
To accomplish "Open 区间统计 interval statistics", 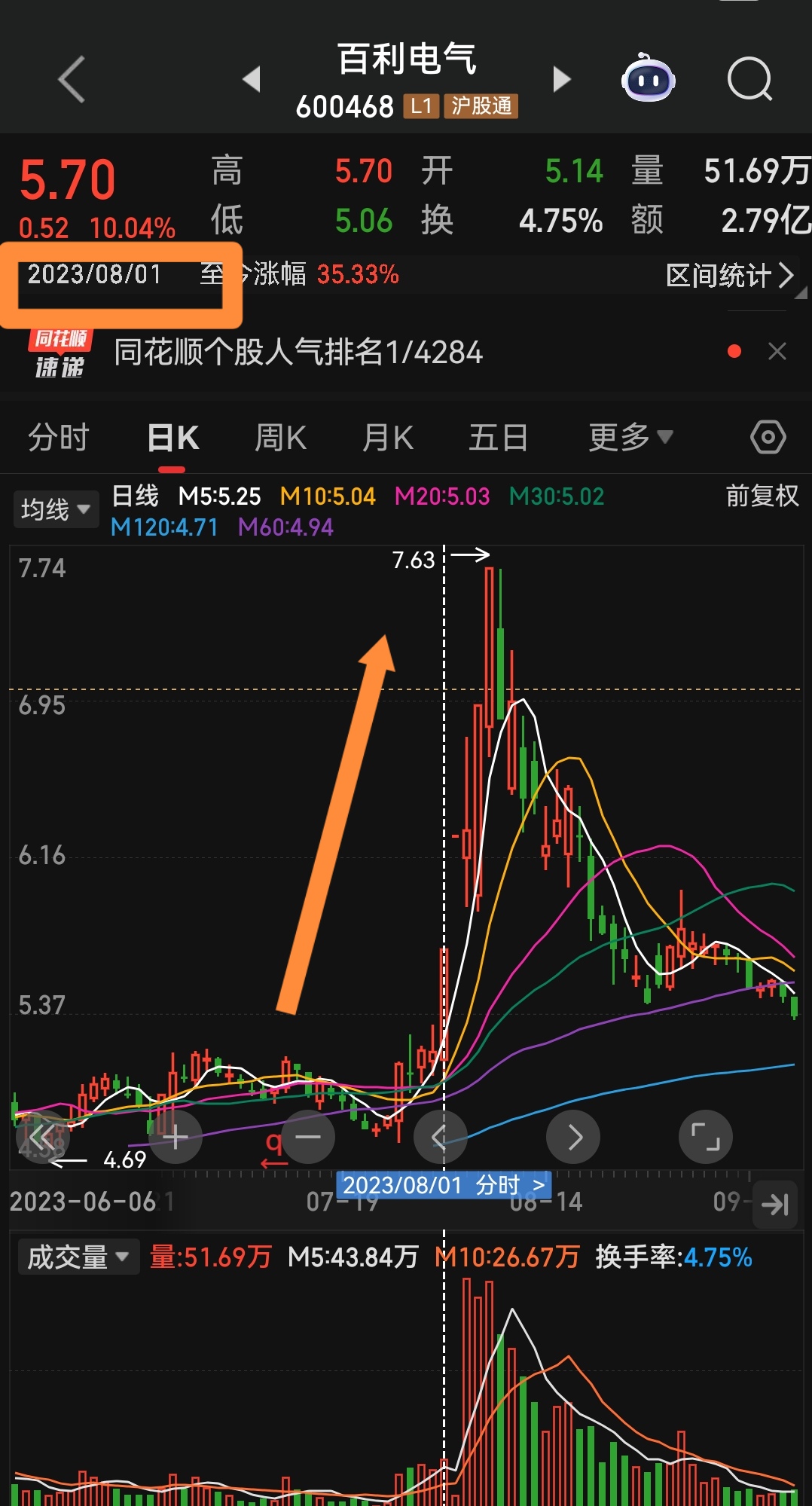I will point(729,276).
